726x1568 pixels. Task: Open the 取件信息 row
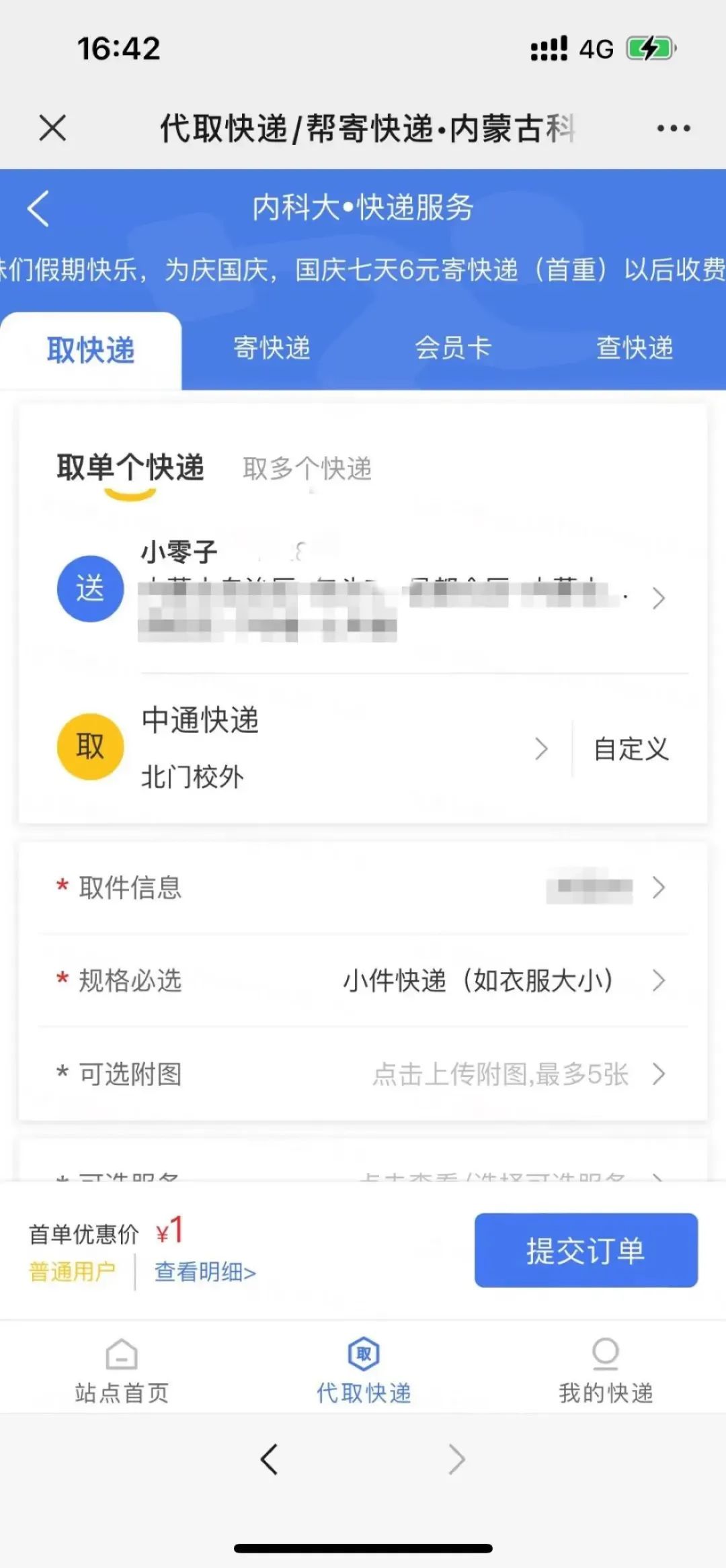(363, 888)
